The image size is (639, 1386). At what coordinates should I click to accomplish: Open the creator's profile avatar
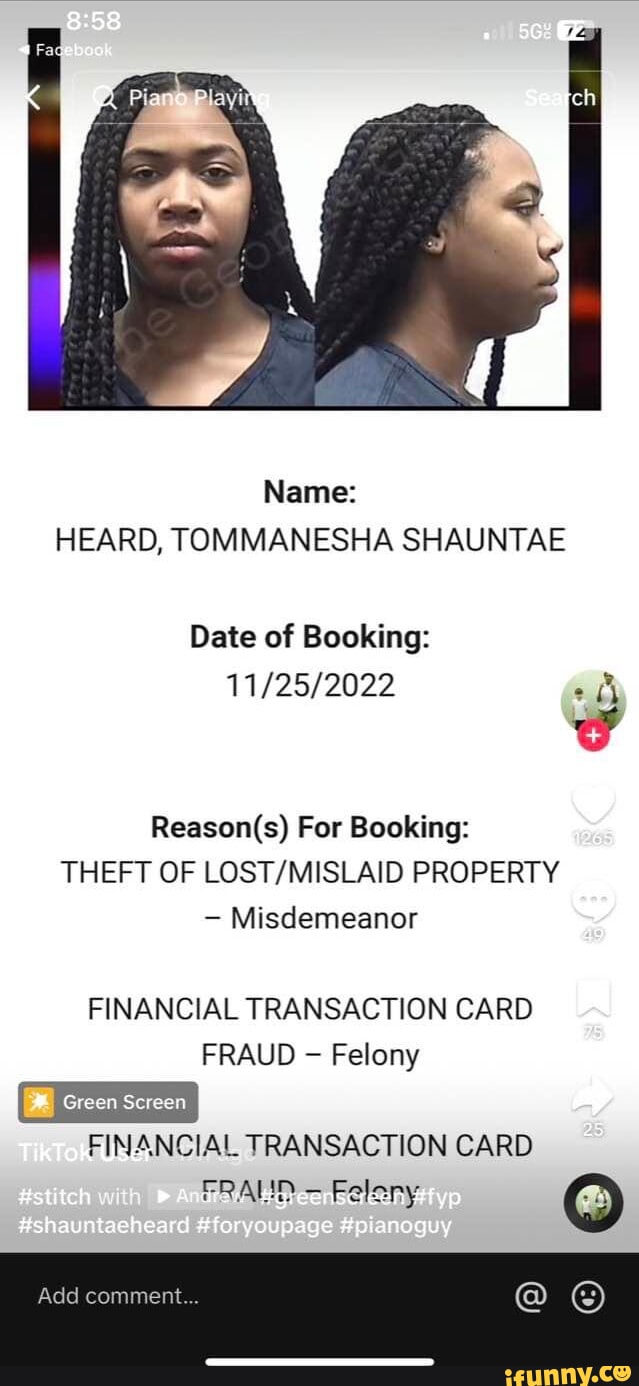[593, 700]
